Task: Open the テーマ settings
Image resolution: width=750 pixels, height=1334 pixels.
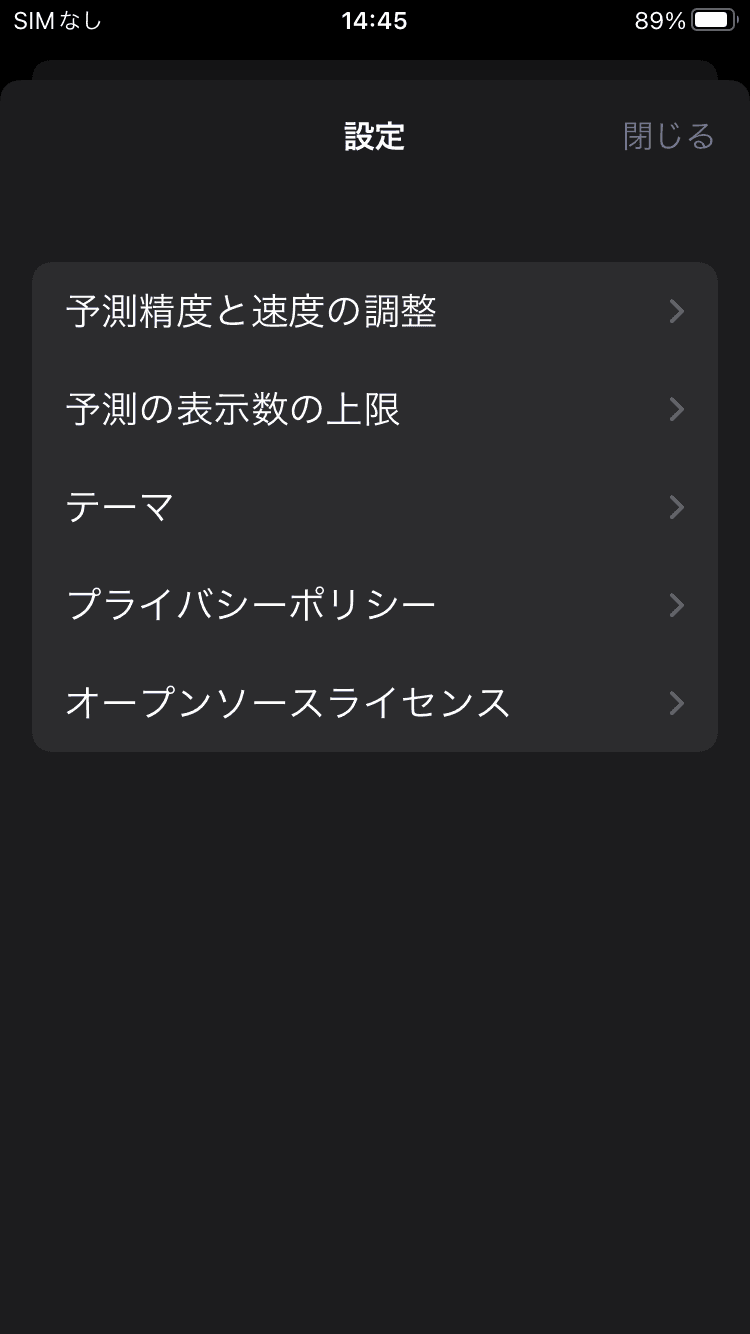Action: (375, 507)
